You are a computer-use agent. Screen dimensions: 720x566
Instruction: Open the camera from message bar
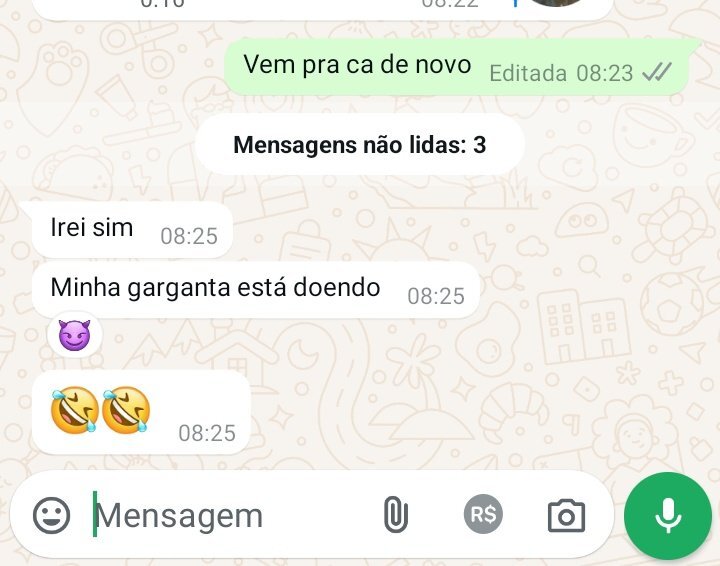tap(566, 516)
